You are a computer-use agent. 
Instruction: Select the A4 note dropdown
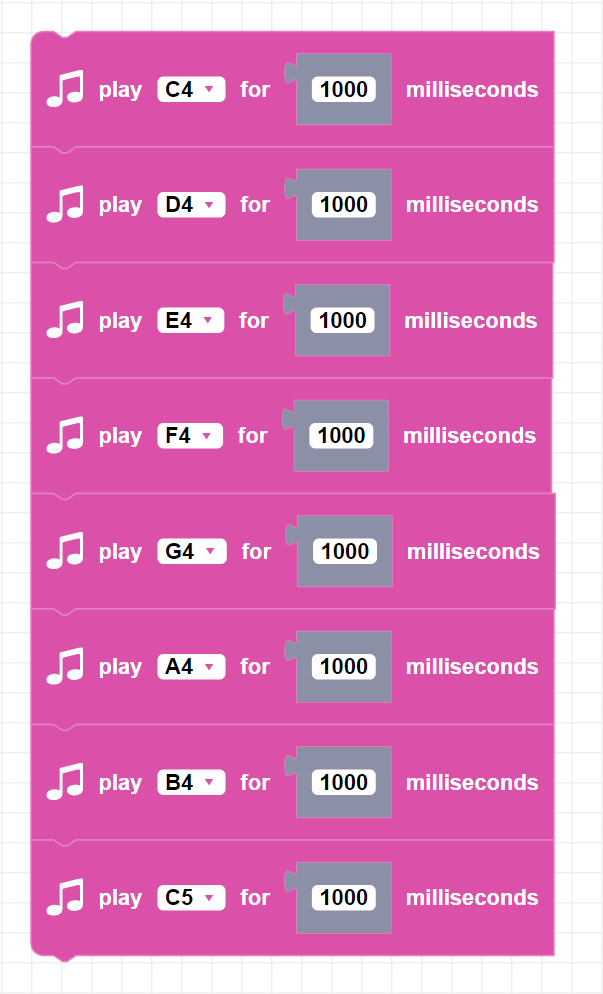(x=191, y=667)
